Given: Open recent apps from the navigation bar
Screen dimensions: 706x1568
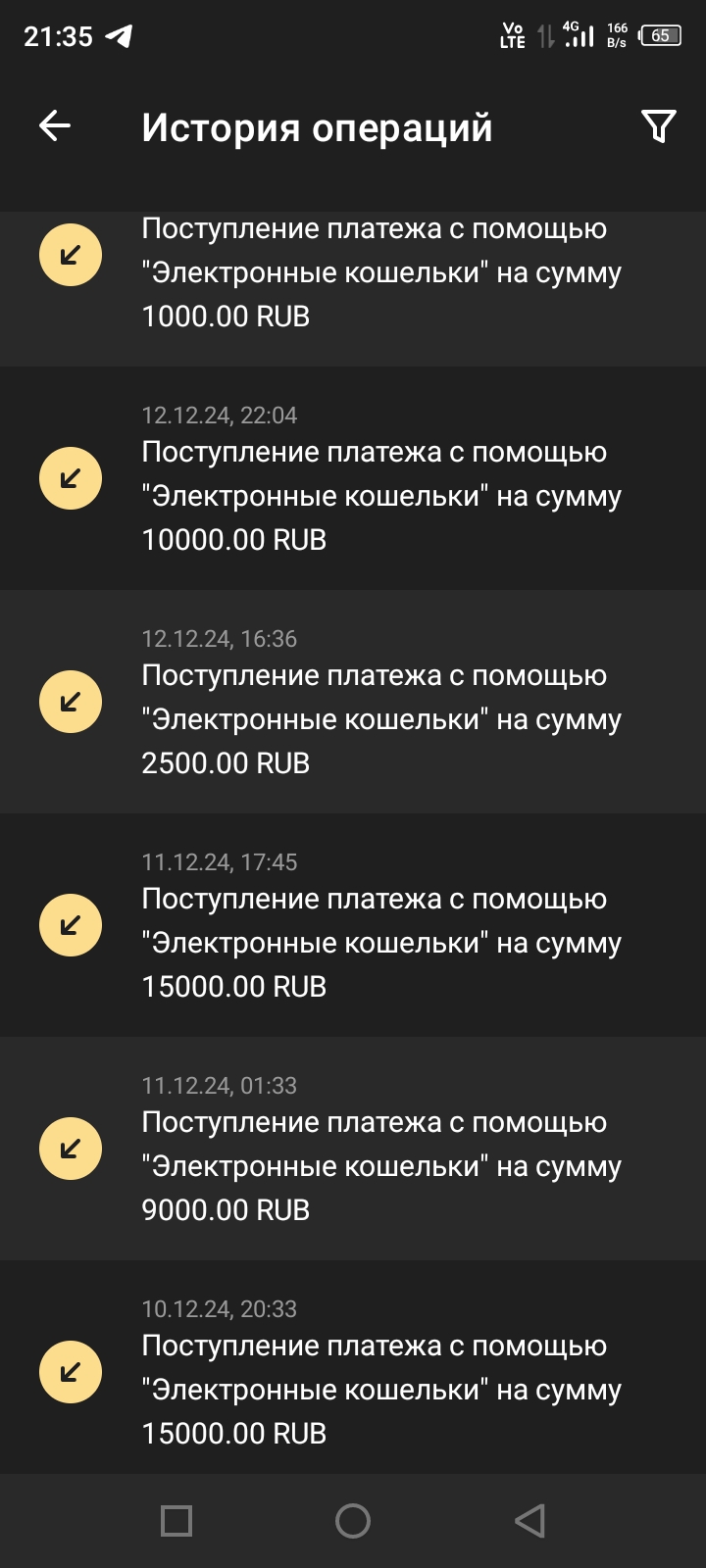Looking at the screenshot, I should click(x=176, y=1521).
